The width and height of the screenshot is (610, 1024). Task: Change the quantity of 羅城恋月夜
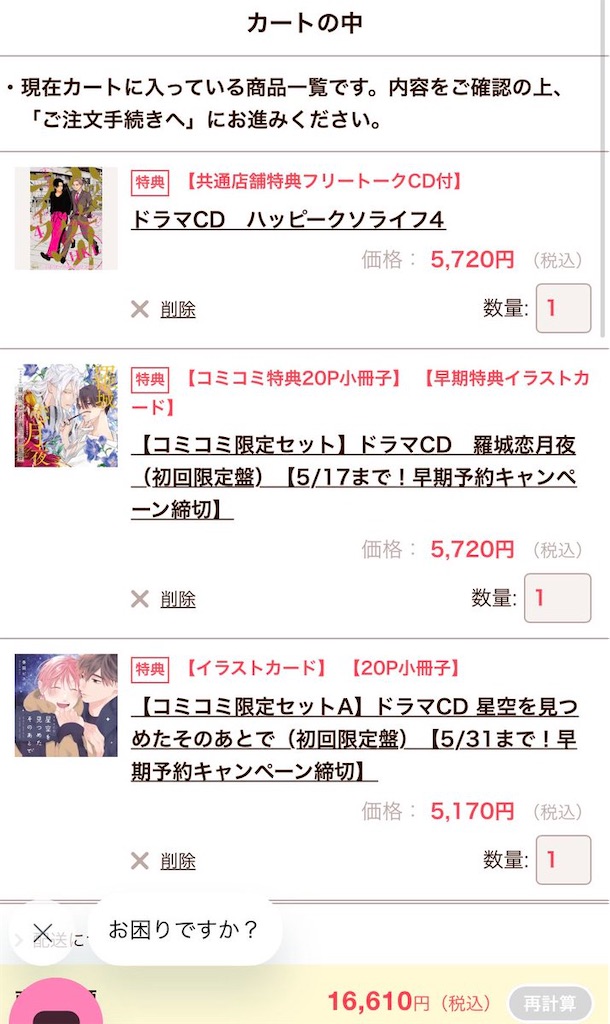(557, 598)
